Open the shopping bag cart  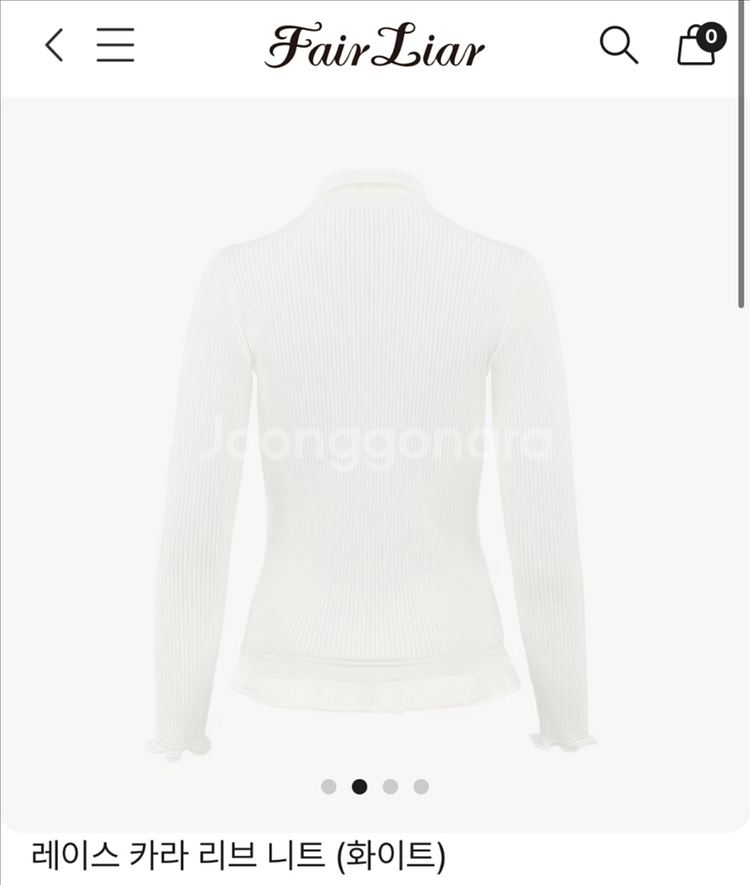pos(697,45)
